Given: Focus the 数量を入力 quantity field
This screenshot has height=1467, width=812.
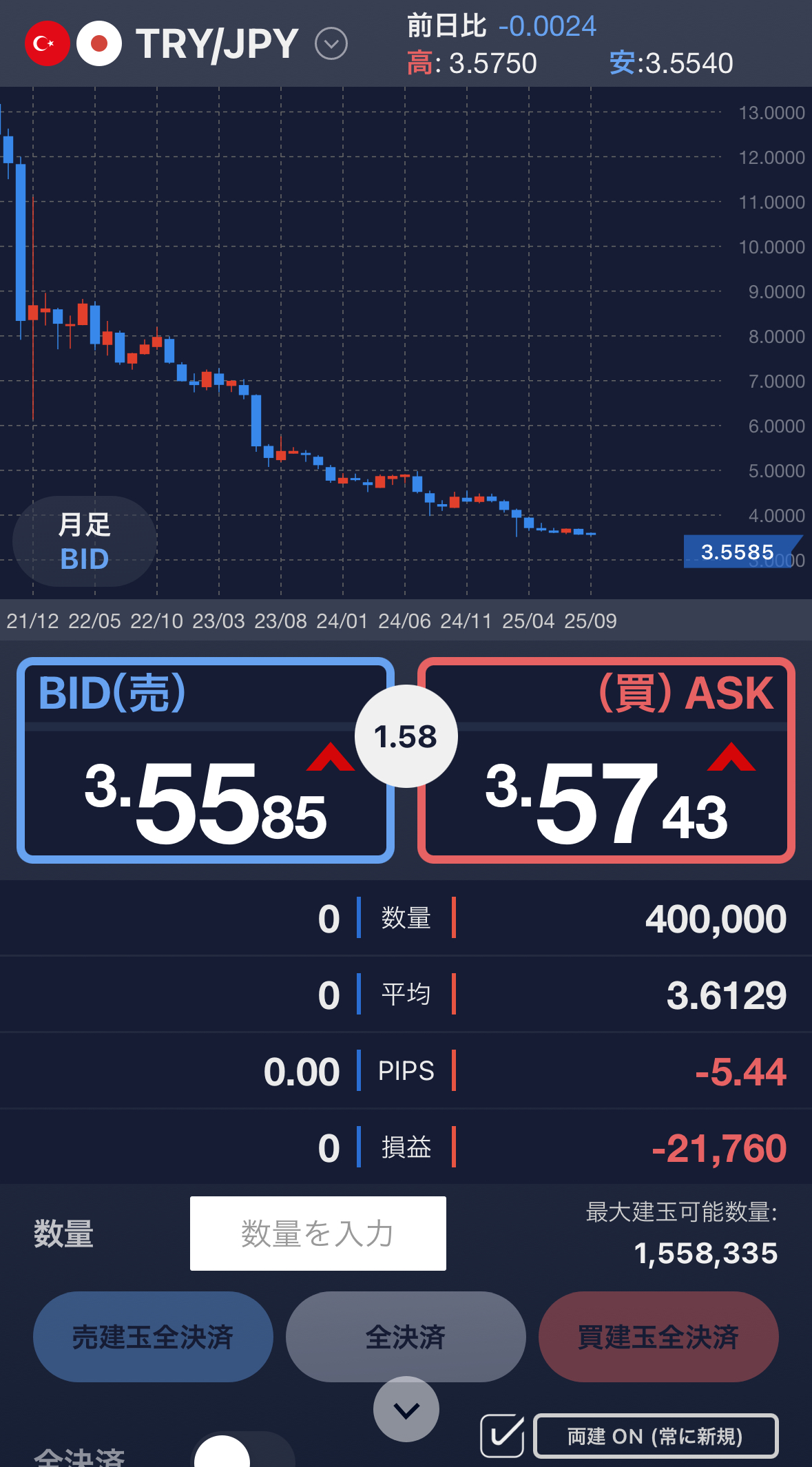Looking at the screenshot, I should coord(318,1234).
